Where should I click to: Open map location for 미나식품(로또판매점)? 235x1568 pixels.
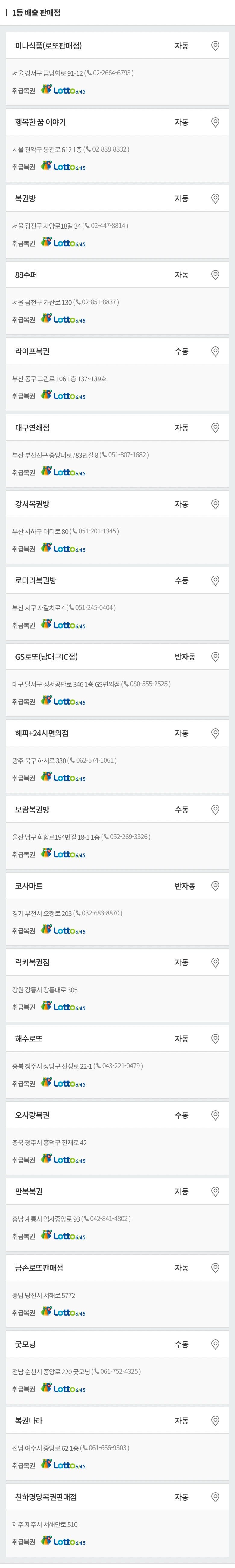215,46
